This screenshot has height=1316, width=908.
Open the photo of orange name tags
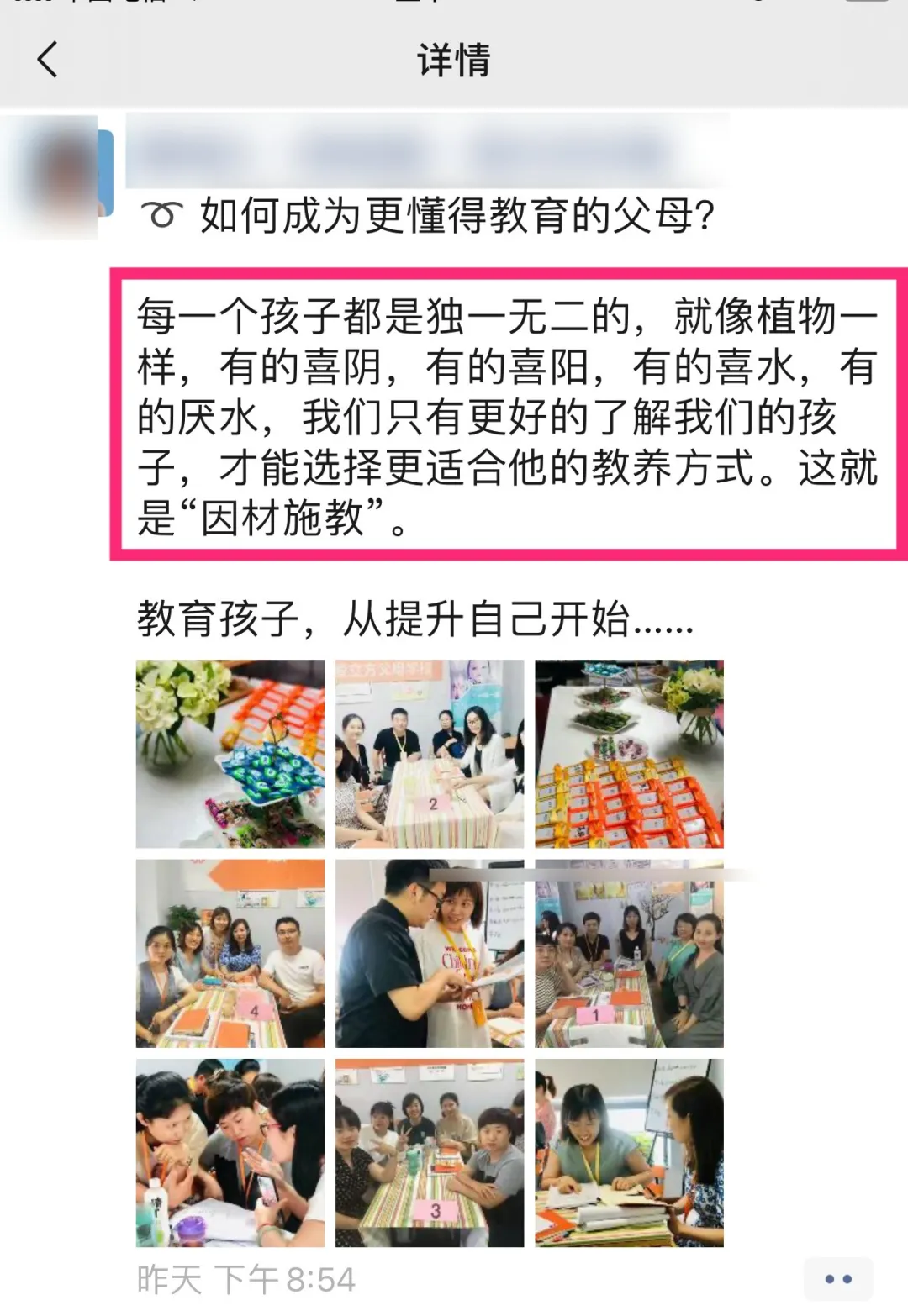[629, 753]
